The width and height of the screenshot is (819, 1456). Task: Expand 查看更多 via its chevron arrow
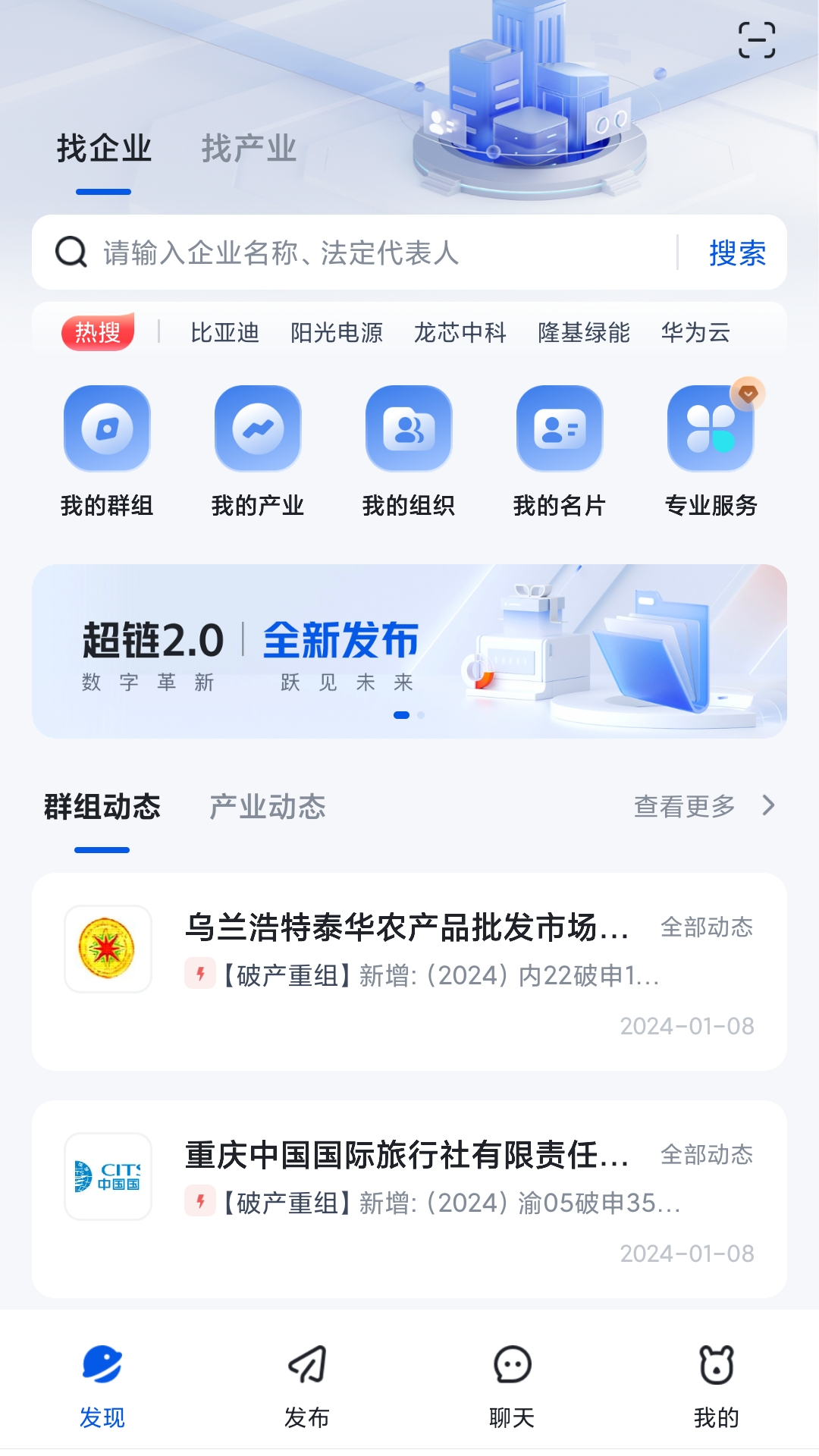coord(768,806)
